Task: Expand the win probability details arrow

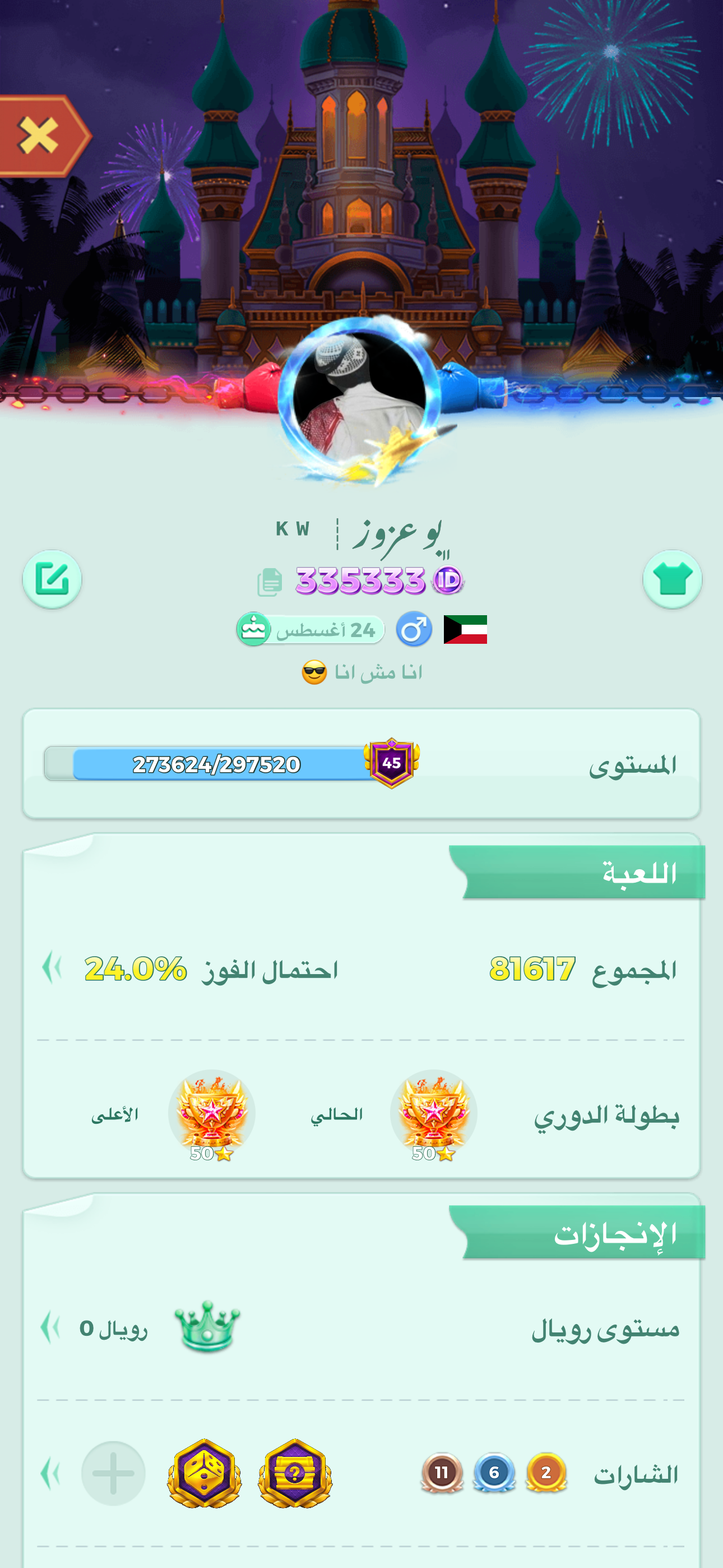Action: tap(52, 967)
